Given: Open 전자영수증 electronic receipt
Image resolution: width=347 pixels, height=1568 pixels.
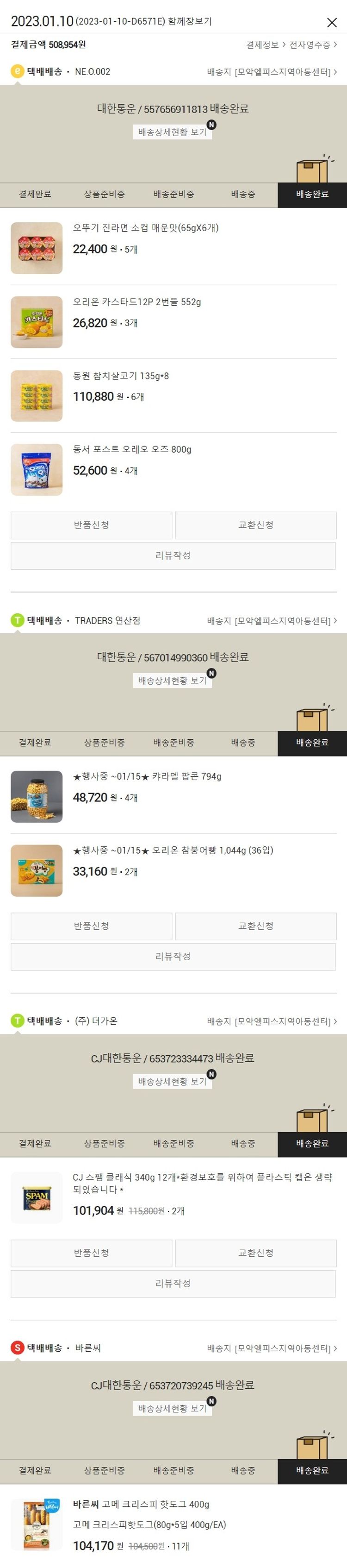Looking at the screenshot, I should (312, 45).
